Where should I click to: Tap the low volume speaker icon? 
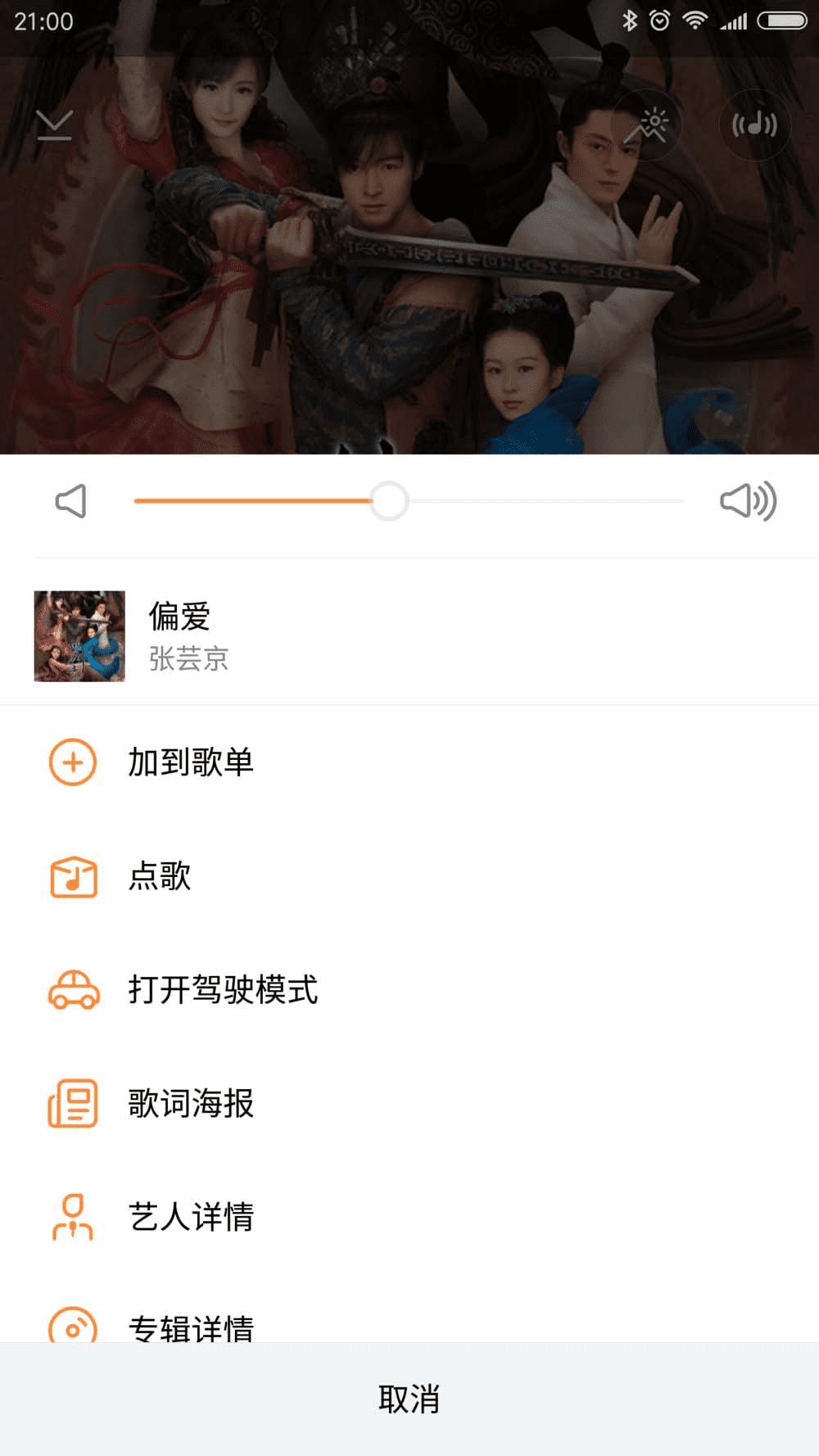70,501
